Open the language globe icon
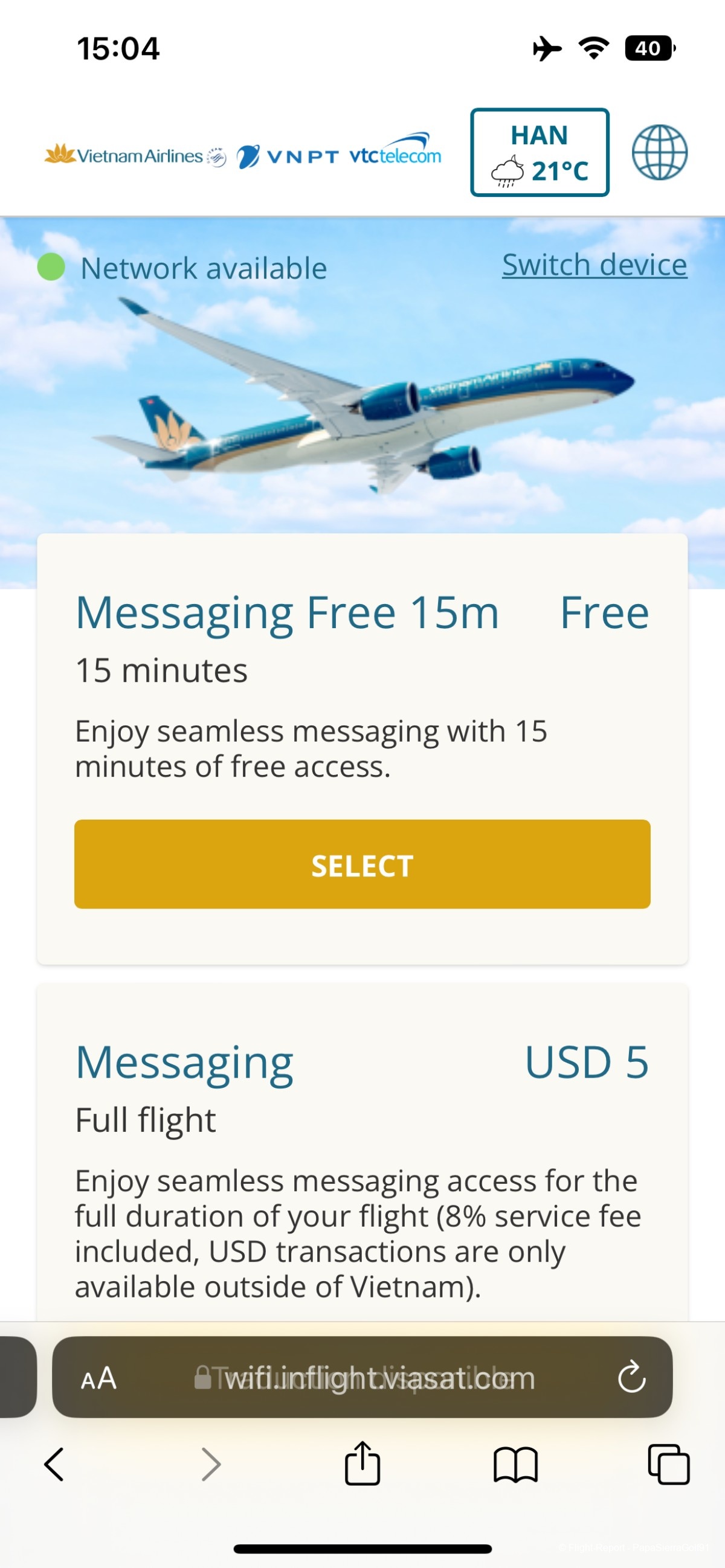Screen dimensions: 725x1568 click(659, 153)
